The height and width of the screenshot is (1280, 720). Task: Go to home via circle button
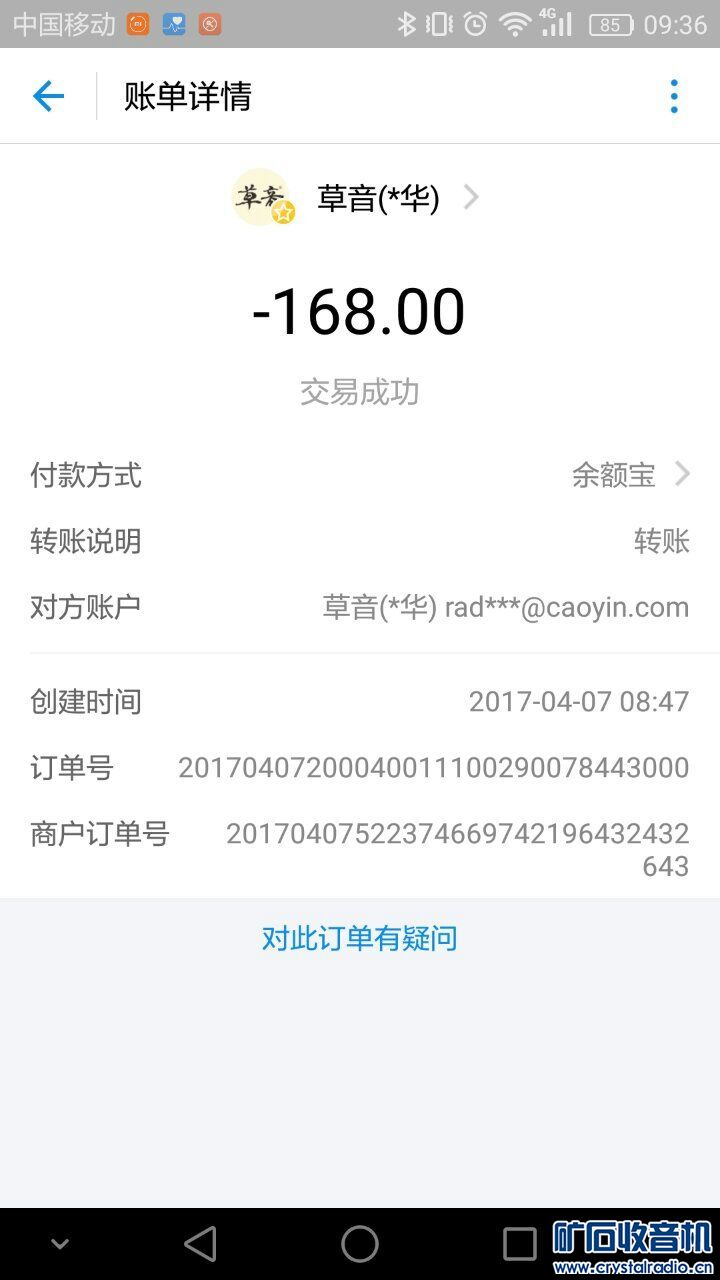(x=360, y=1244)
